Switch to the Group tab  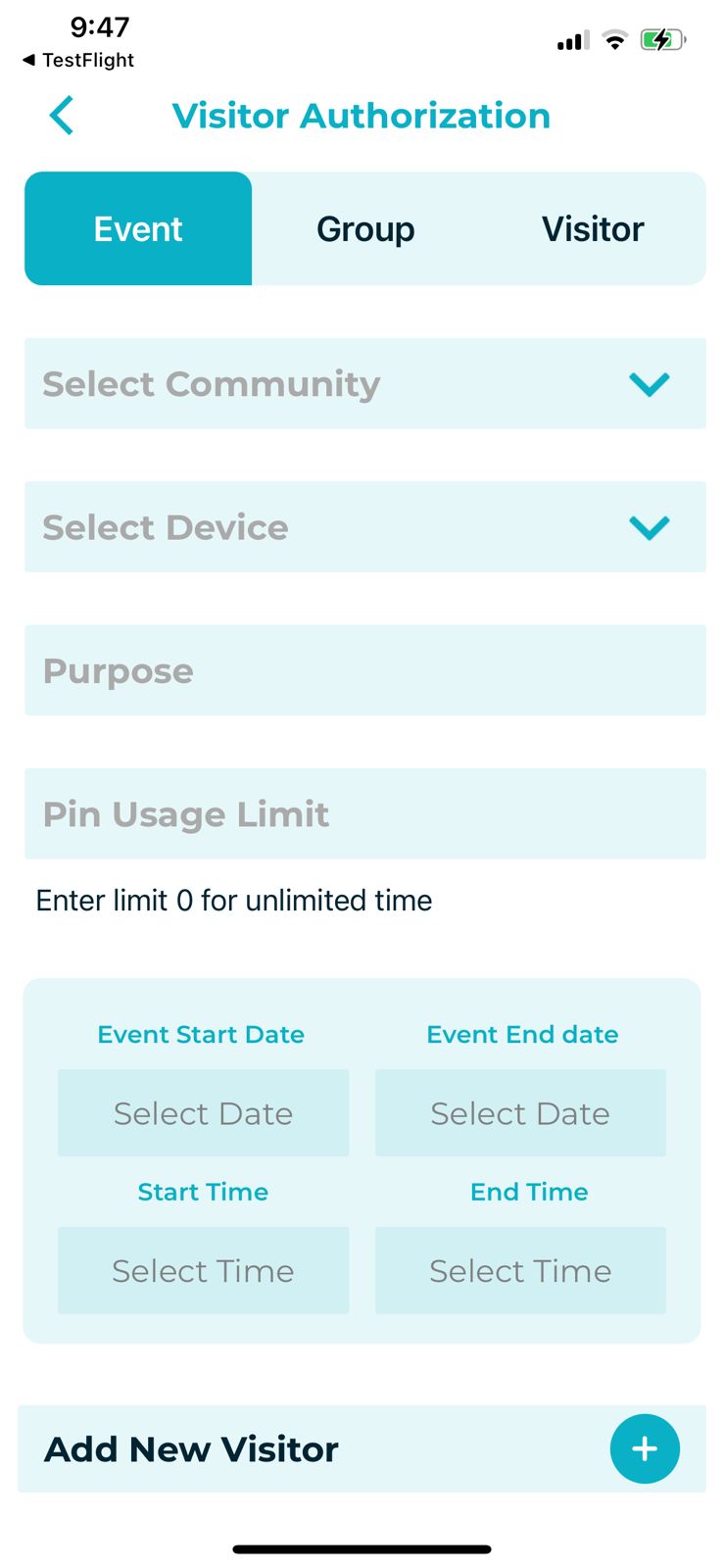coord(365,229)
